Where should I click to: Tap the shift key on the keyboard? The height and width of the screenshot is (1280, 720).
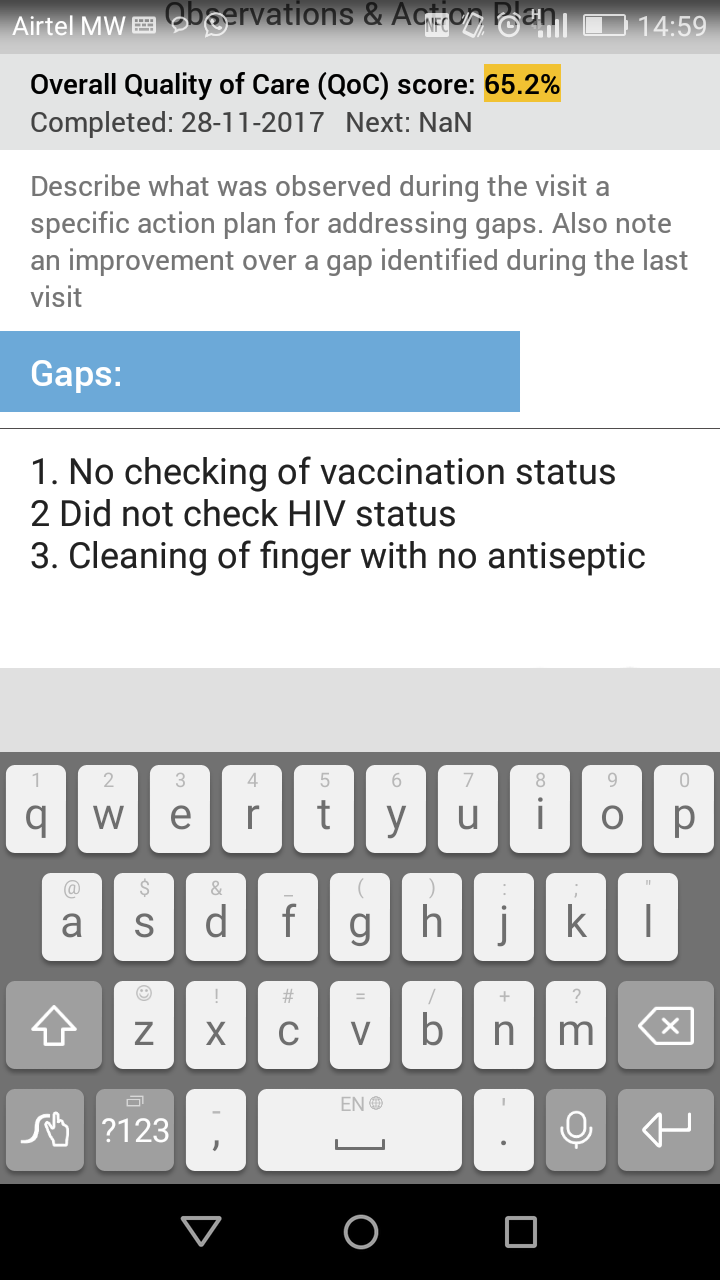[x=54, y=1025]
